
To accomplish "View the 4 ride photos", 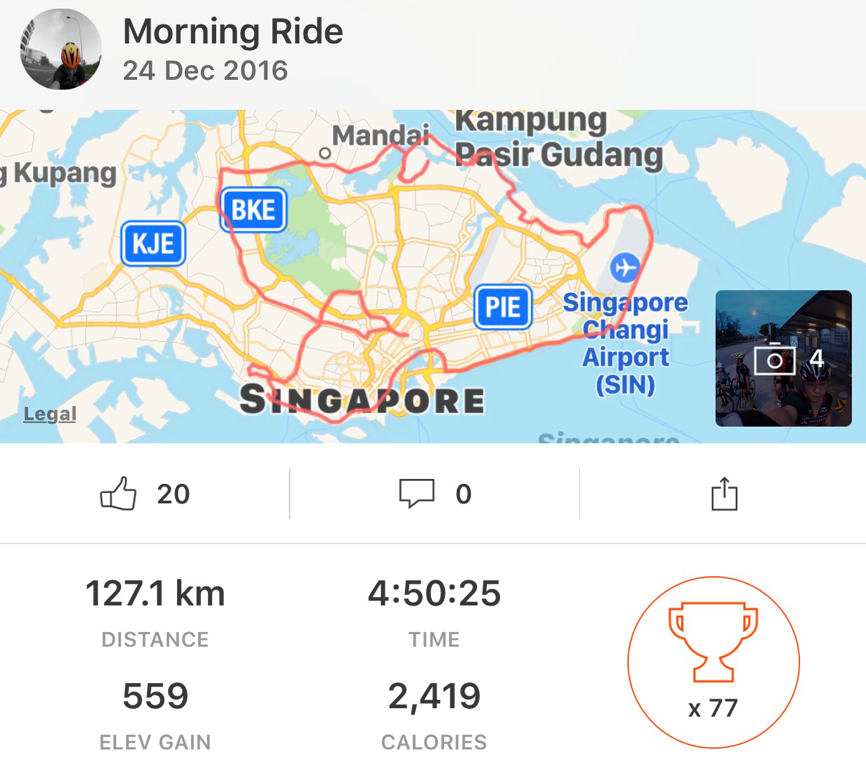I will [x=783, y=358].
